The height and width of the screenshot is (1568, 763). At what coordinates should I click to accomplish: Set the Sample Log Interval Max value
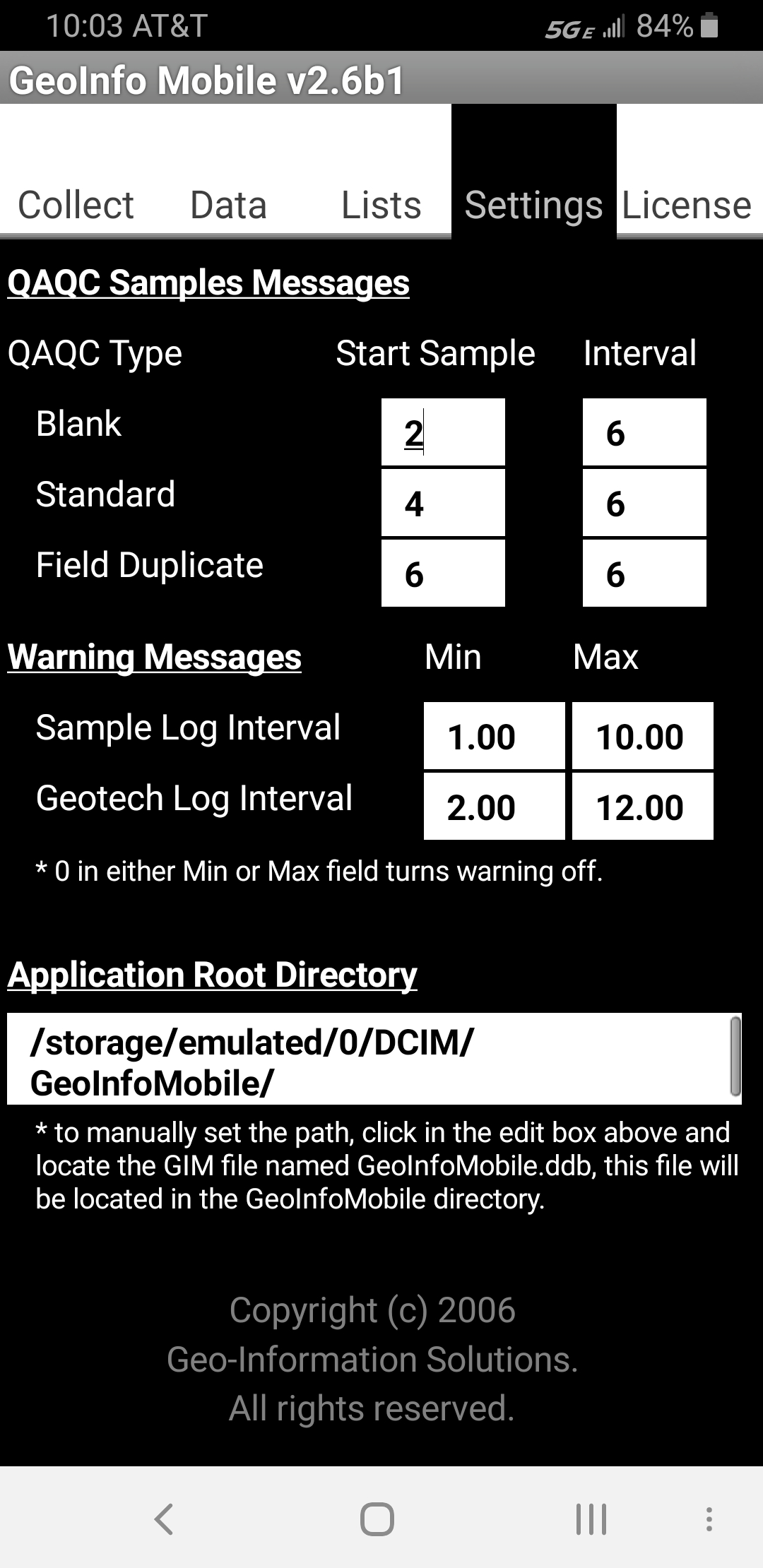[642, 736]
